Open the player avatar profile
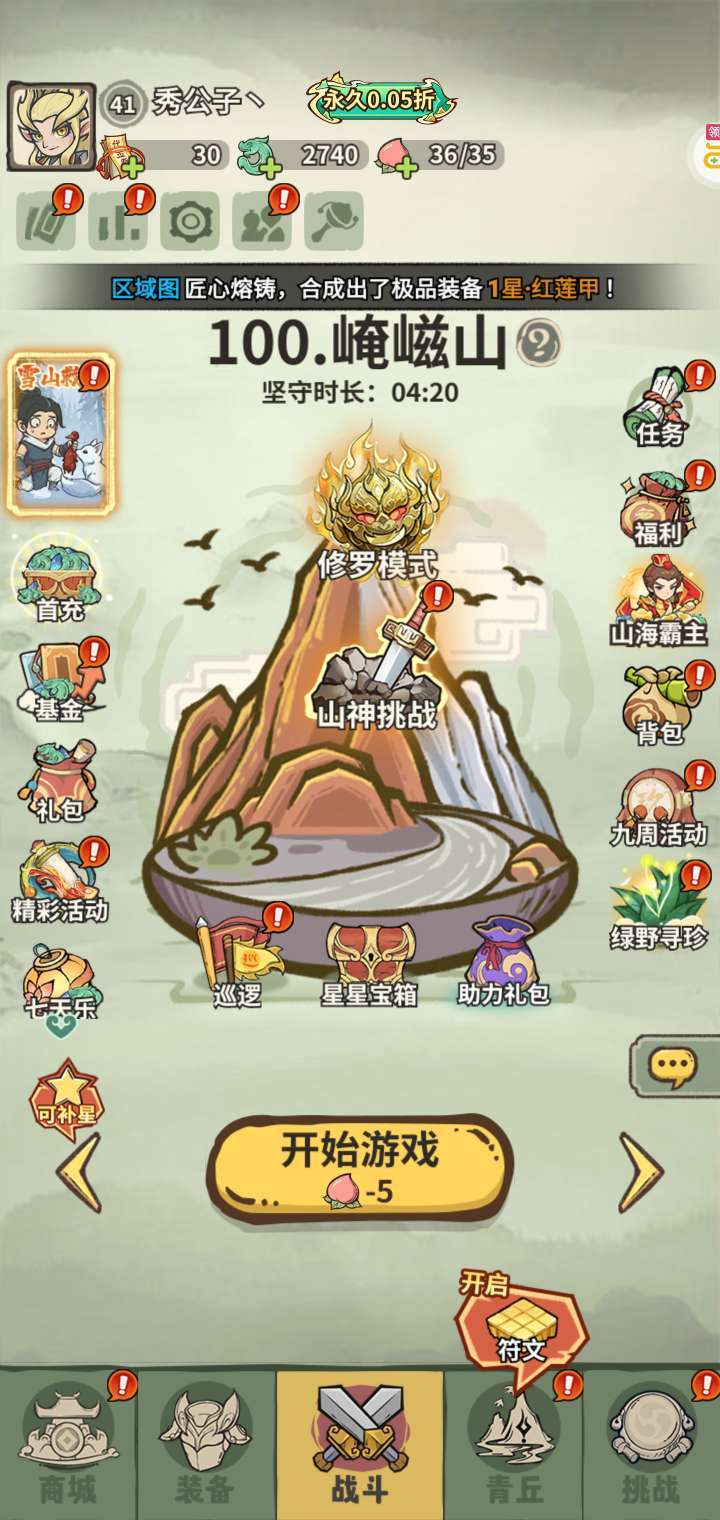 pyautogui.click(x=51, y=127)
